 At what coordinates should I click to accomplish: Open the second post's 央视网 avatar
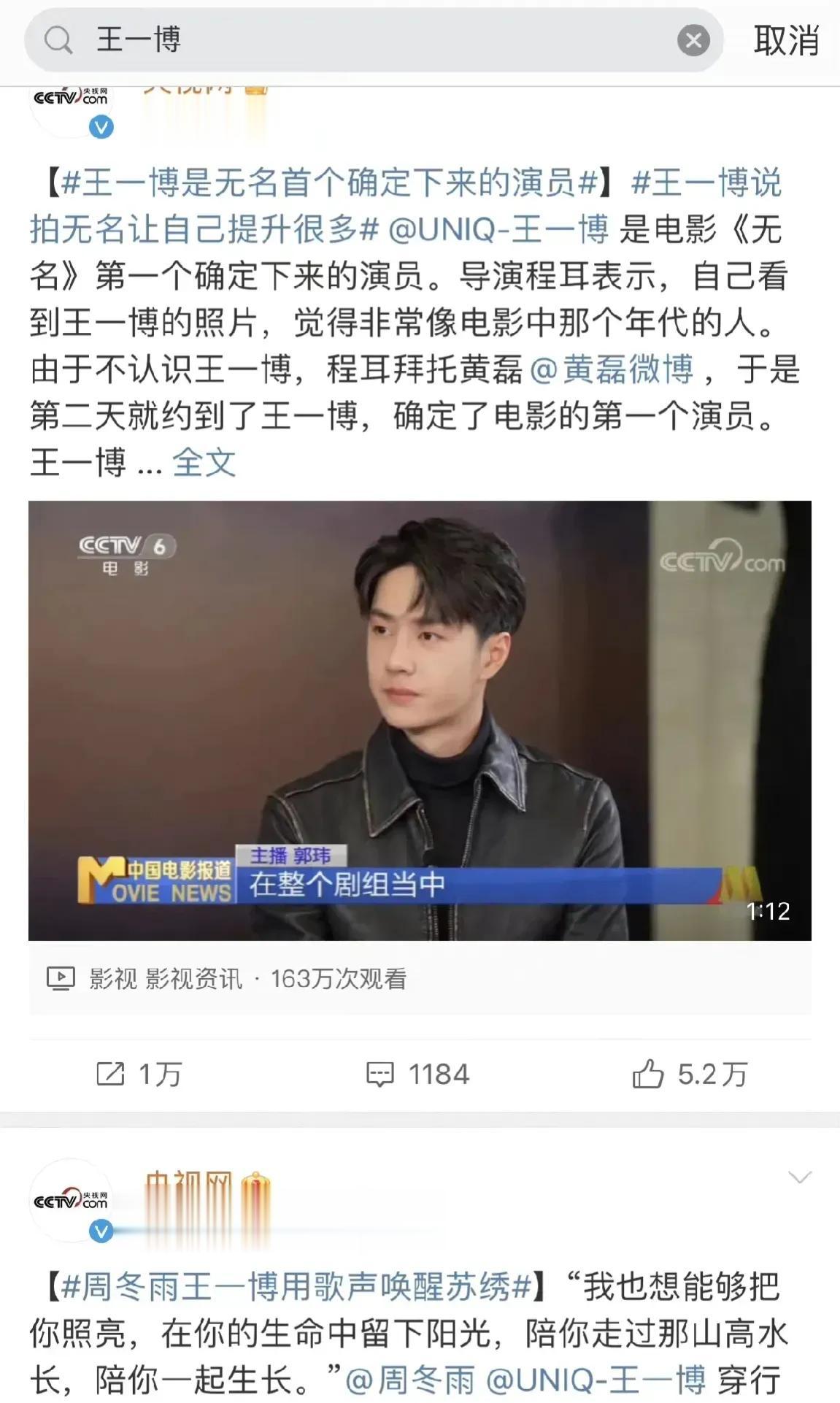click(70, 1201)
